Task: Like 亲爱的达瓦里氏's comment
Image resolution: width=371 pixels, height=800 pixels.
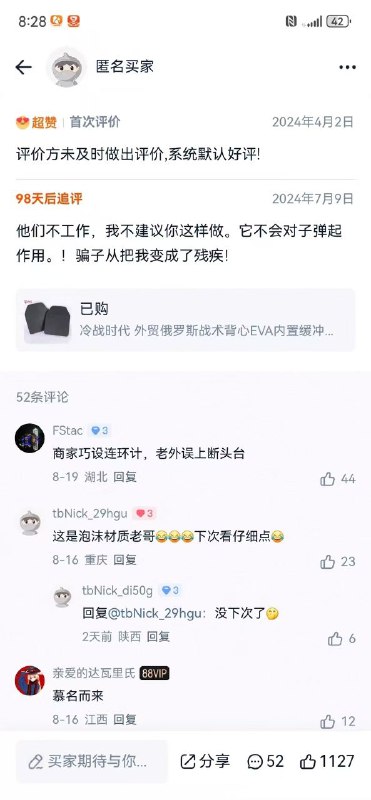Action: coord(337,721)
